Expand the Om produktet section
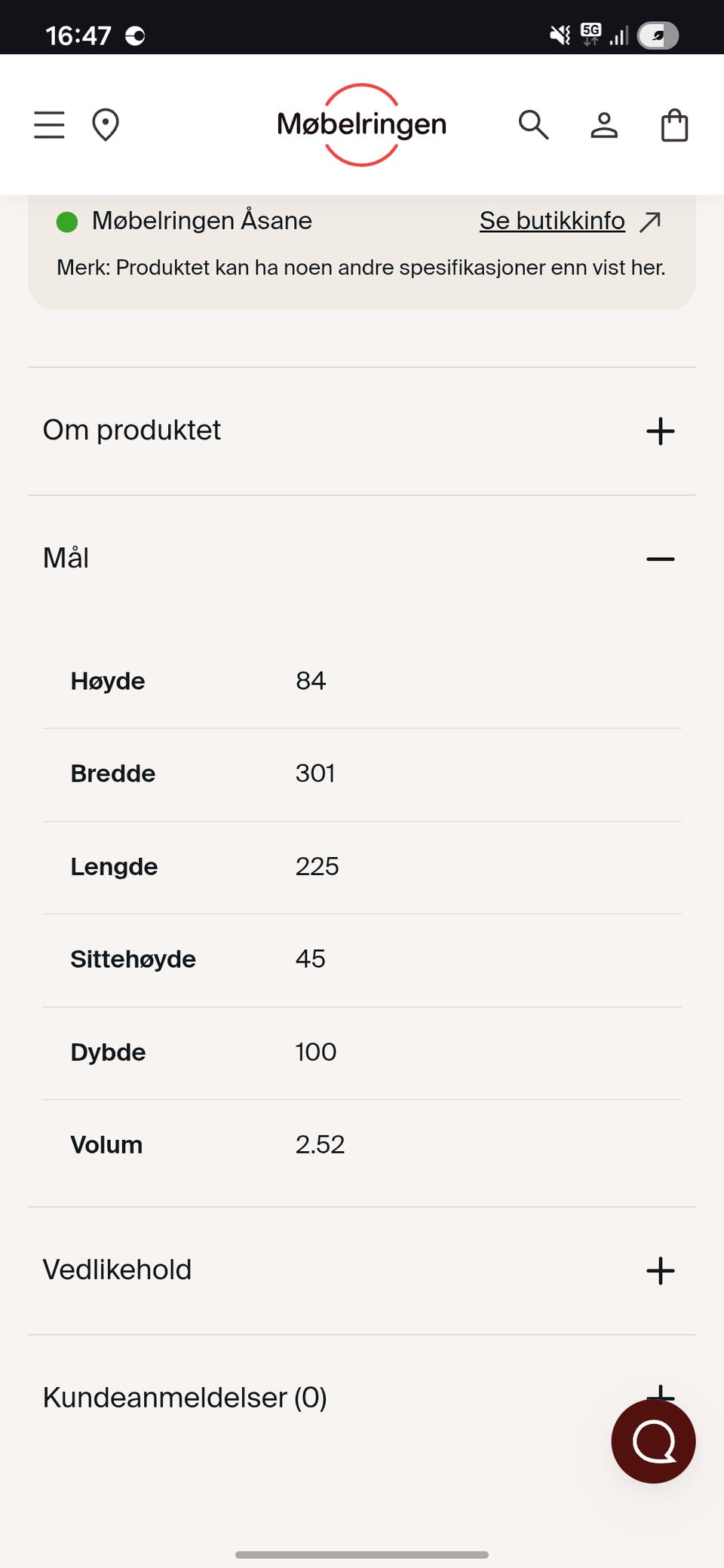 [x=362, y=431]
